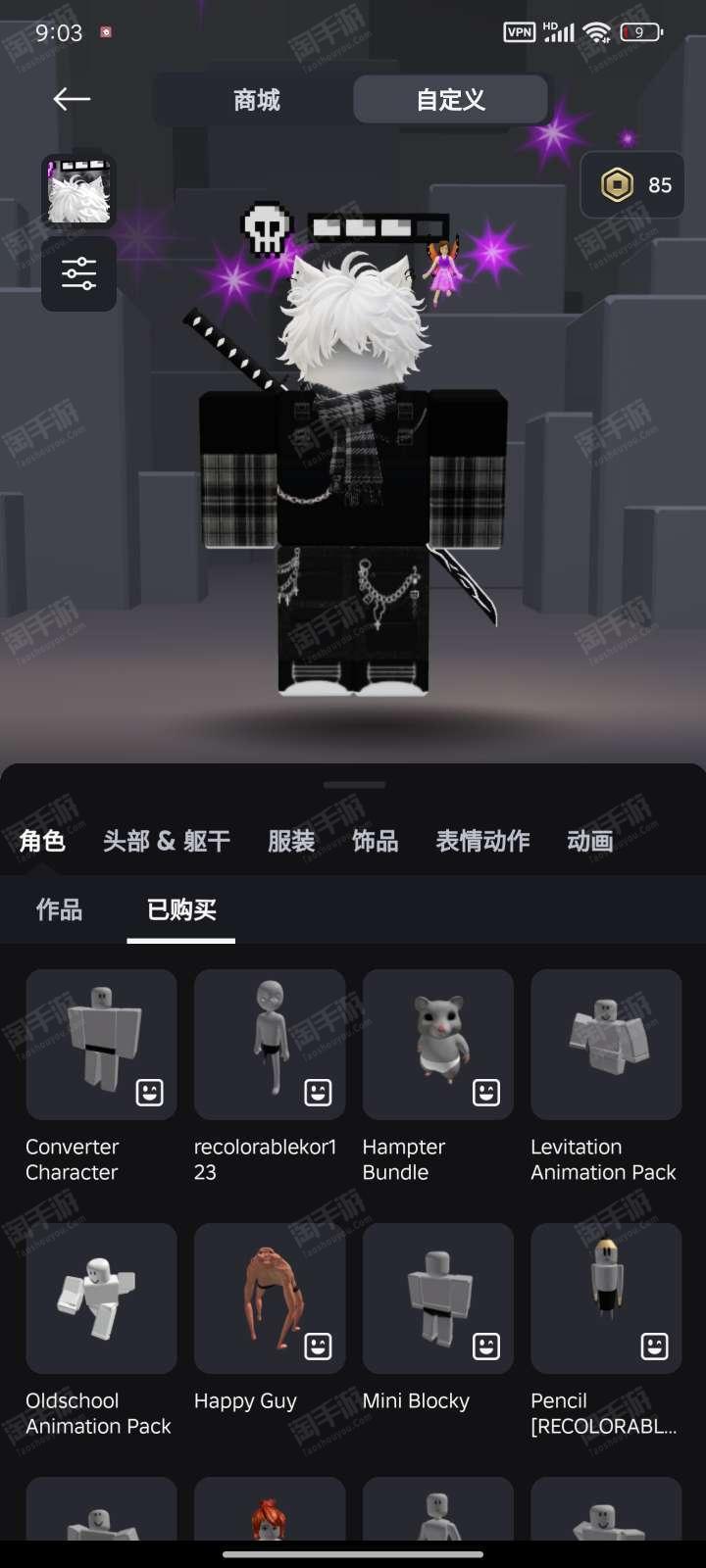Select the 角色 category
The width and height of the screenshot is (706, 1568).
click(x=42, y=841)
